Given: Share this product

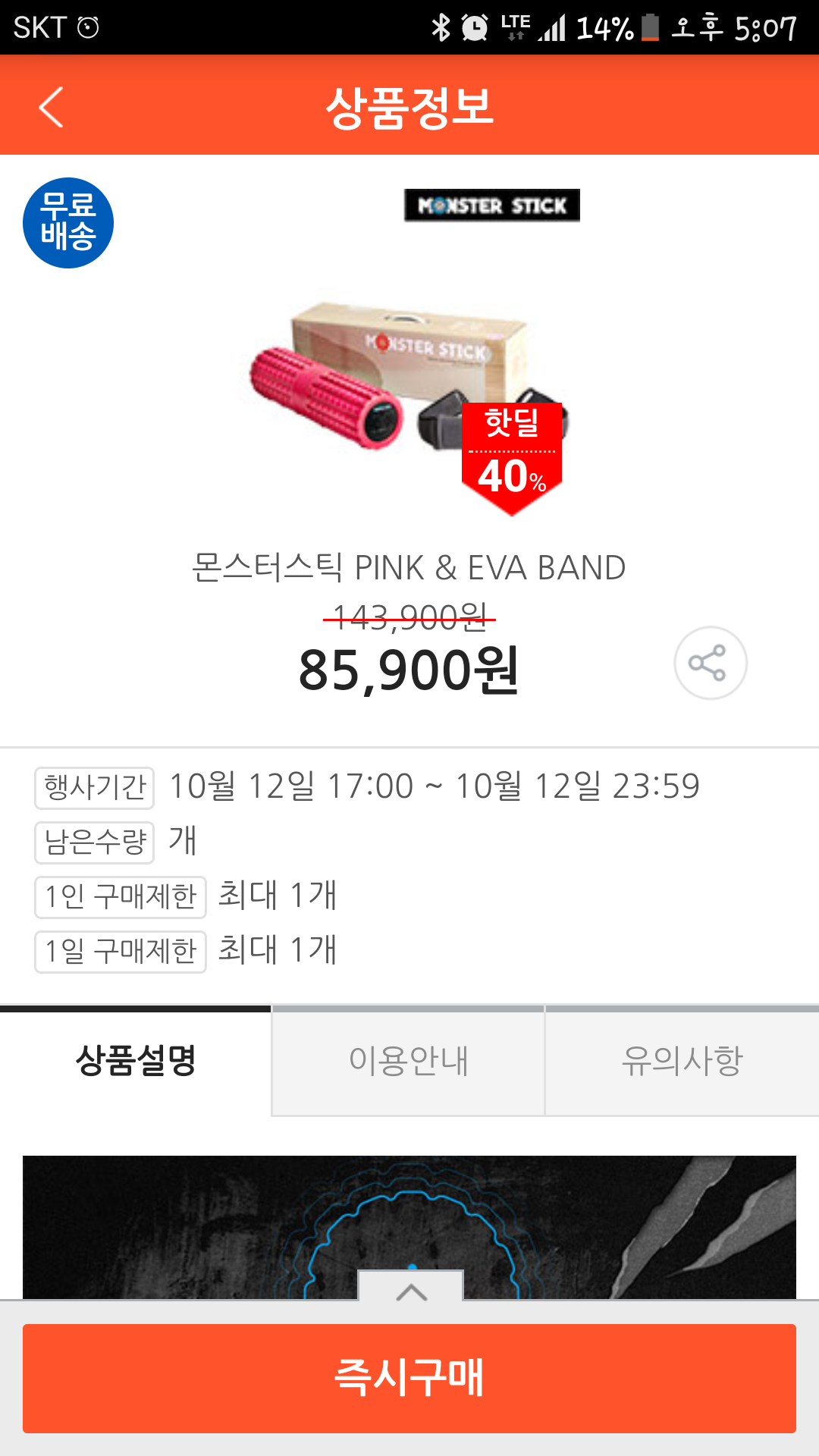Looking at the screenshot, I should [711, 663].
